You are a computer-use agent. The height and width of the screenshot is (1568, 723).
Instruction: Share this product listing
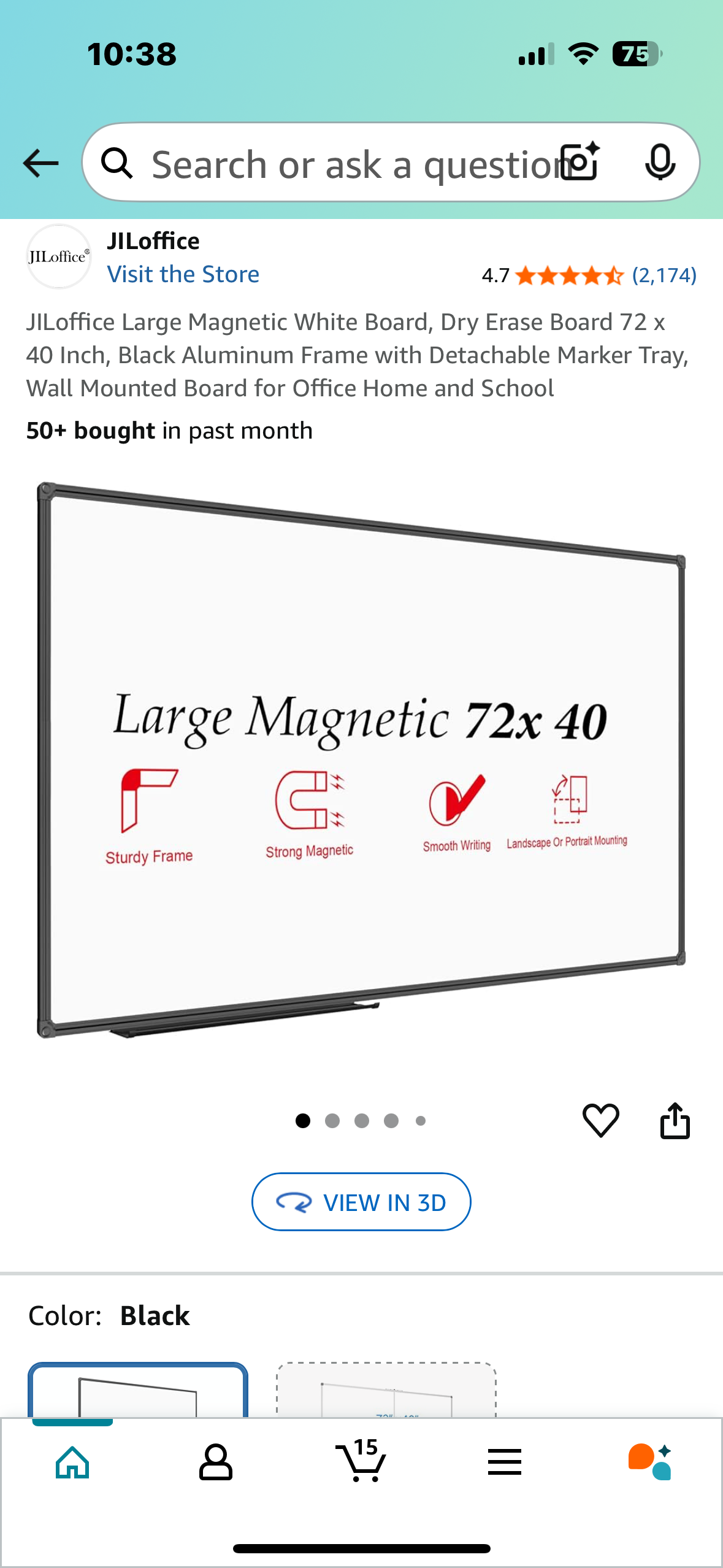pos(675,1120)
